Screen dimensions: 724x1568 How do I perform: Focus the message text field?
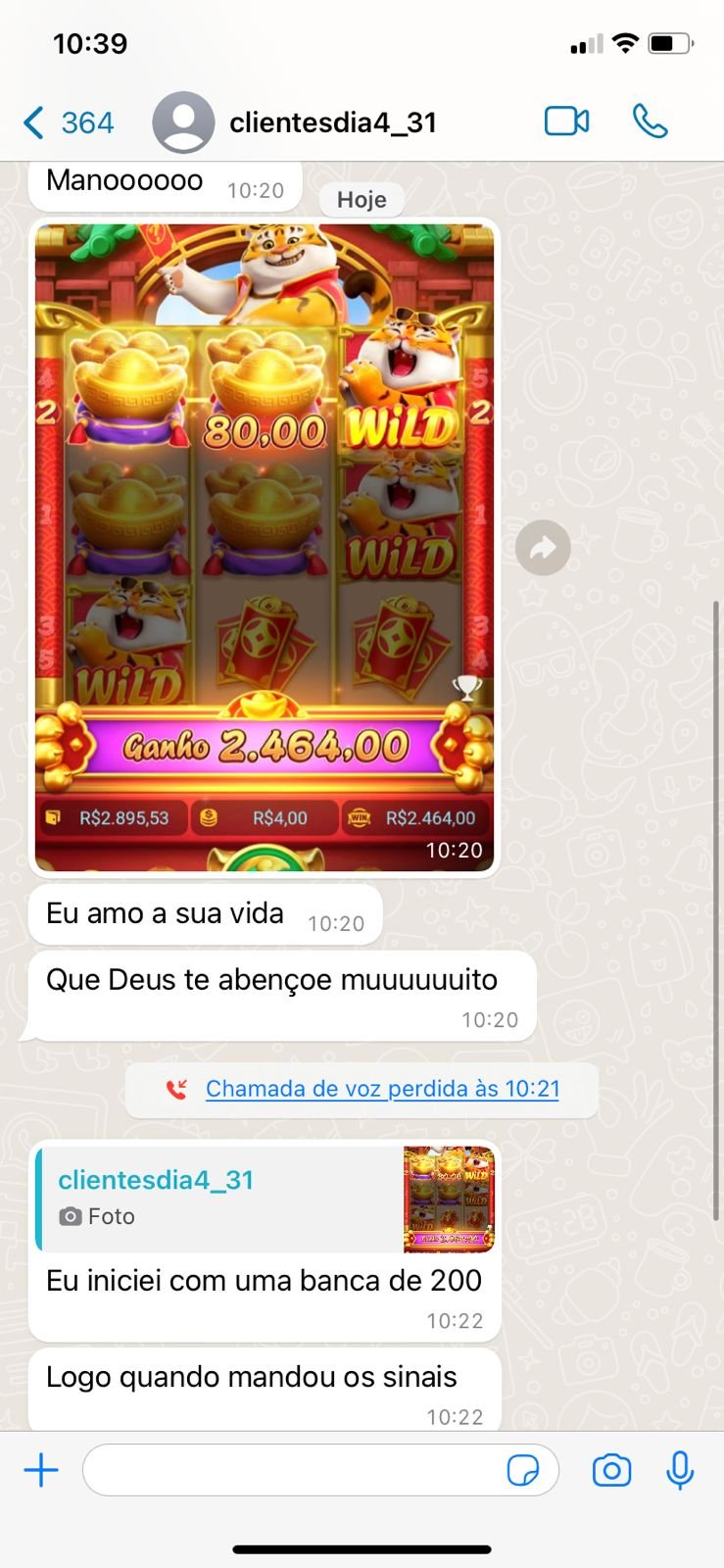click(294, 1470)
